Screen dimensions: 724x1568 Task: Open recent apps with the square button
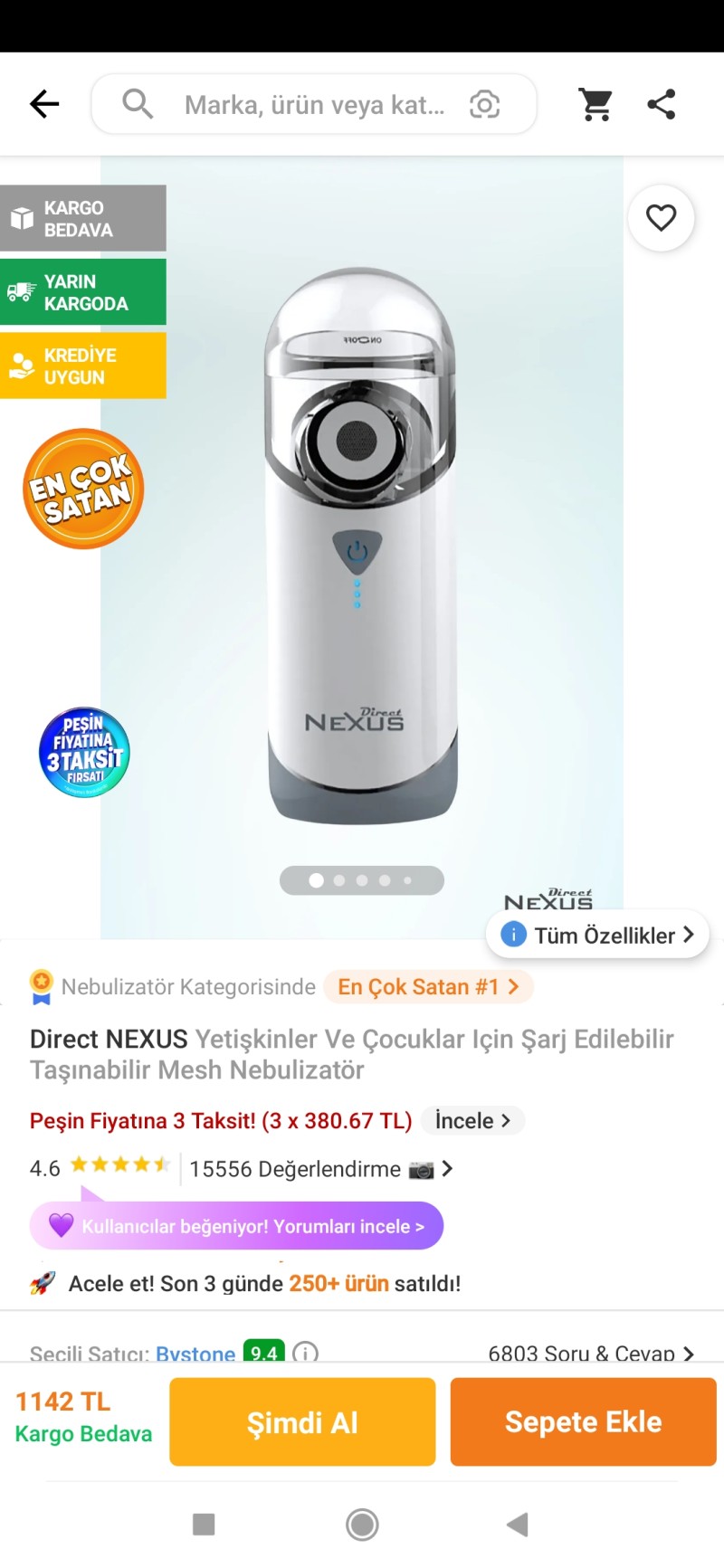pos(204,1525)
